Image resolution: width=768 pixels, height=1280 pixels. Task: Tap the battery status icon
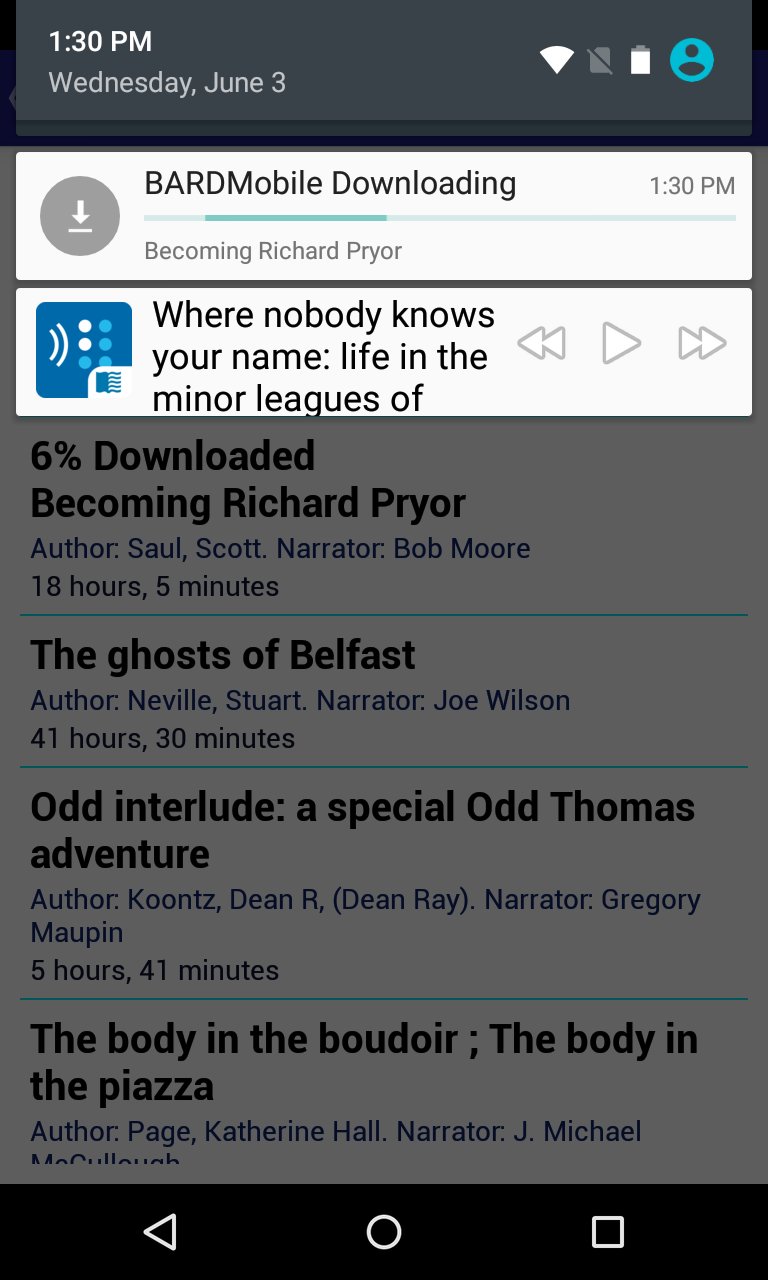(x=640, y=60)
